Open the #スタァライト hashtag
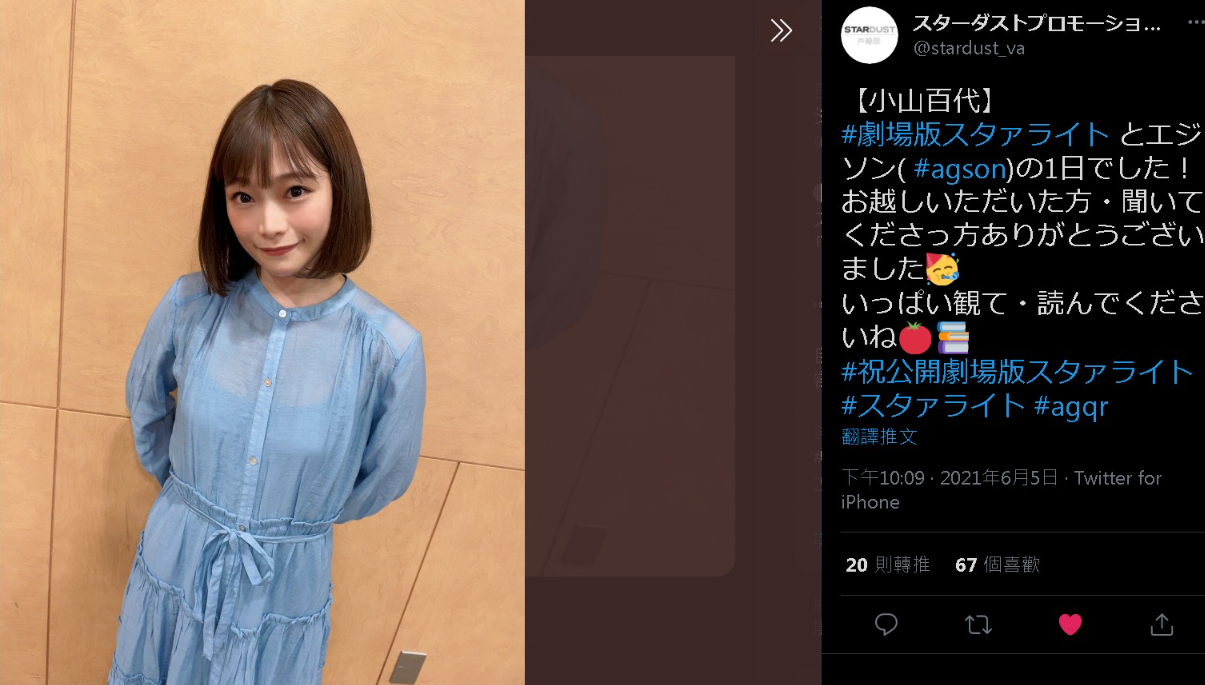The image size is (1205, 685). coord(933,405)
